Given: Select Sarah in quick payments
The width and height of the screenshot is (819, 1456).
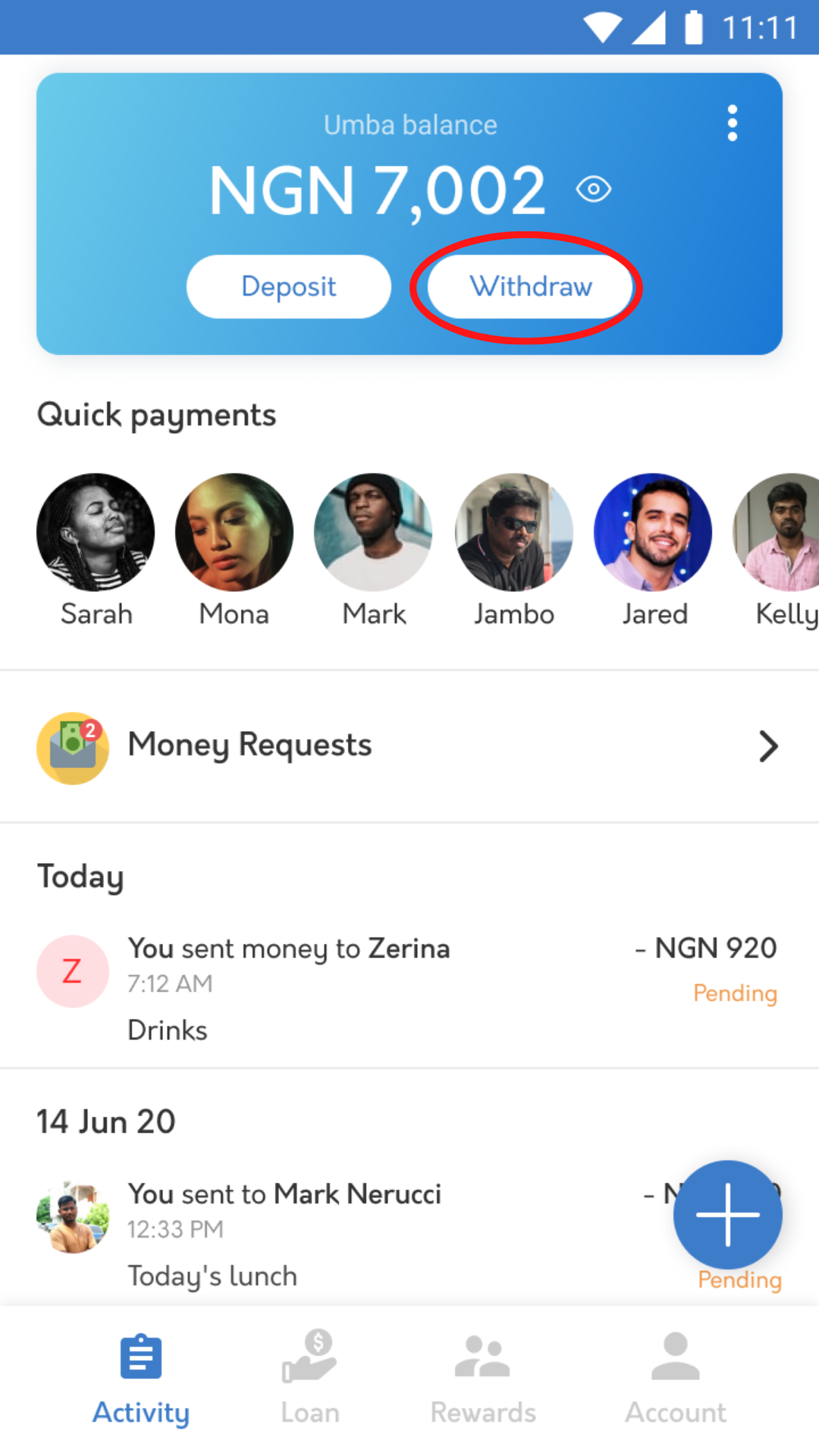Looking at the screenshot, I should coord(96,551).
